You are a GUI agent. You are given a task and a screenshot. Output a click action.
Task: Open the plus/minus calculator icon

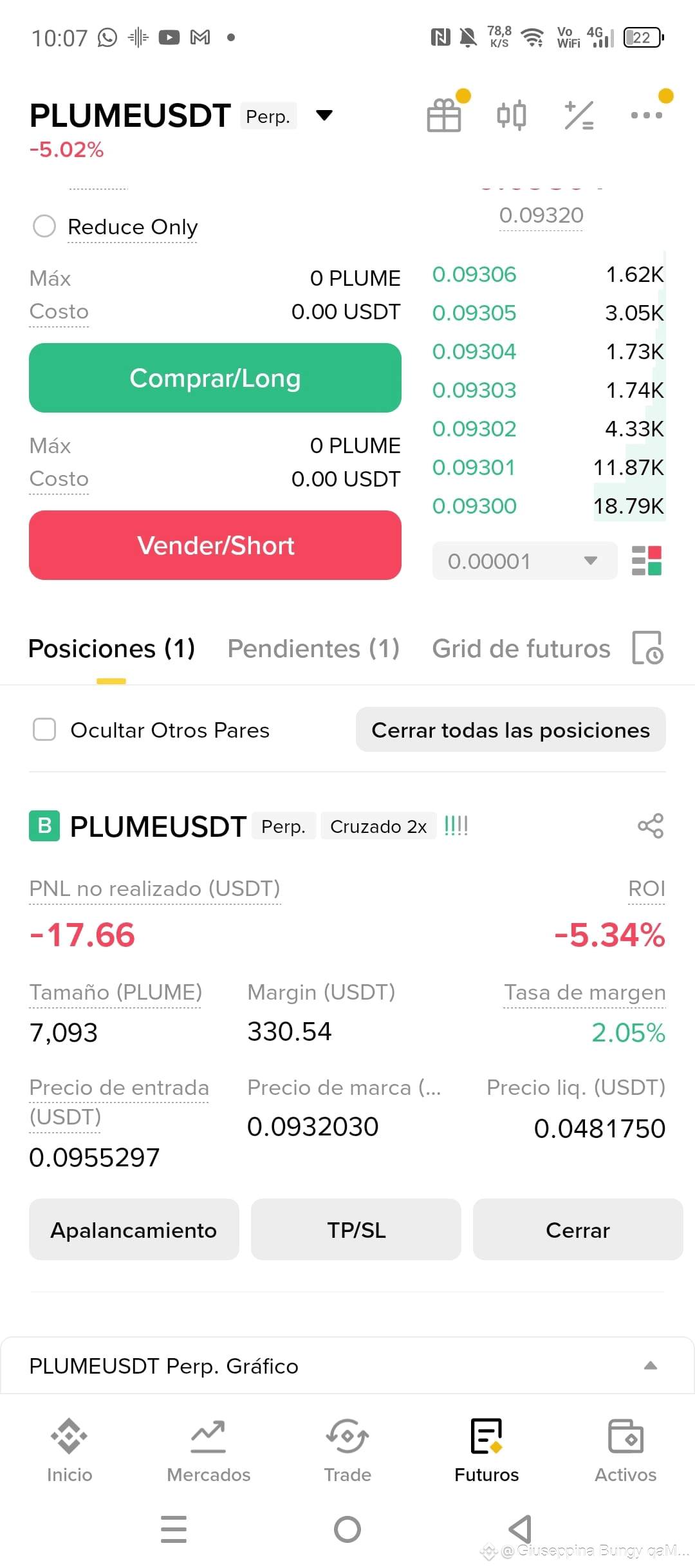pyautogui.click(x=579, y=115)
